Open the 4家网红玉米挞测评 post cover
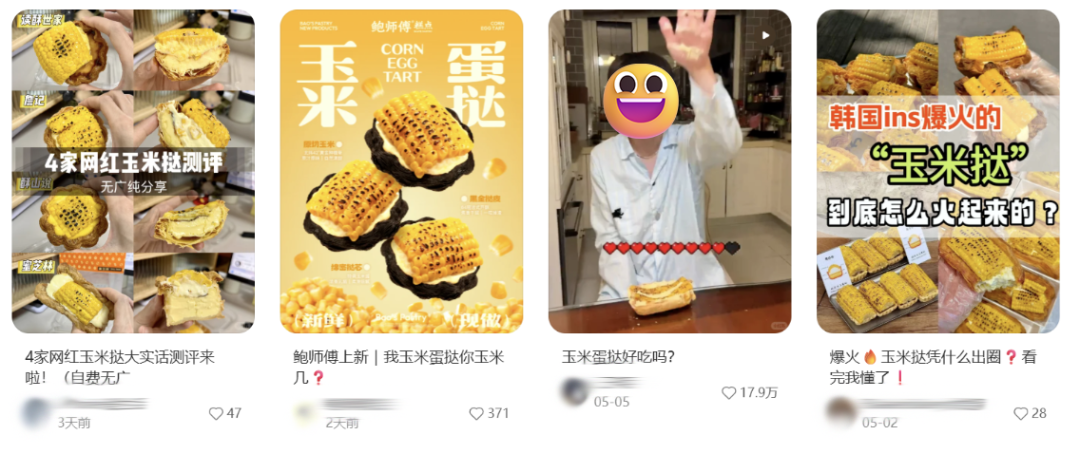This screenshot has width=1080, height=454. 133,172
